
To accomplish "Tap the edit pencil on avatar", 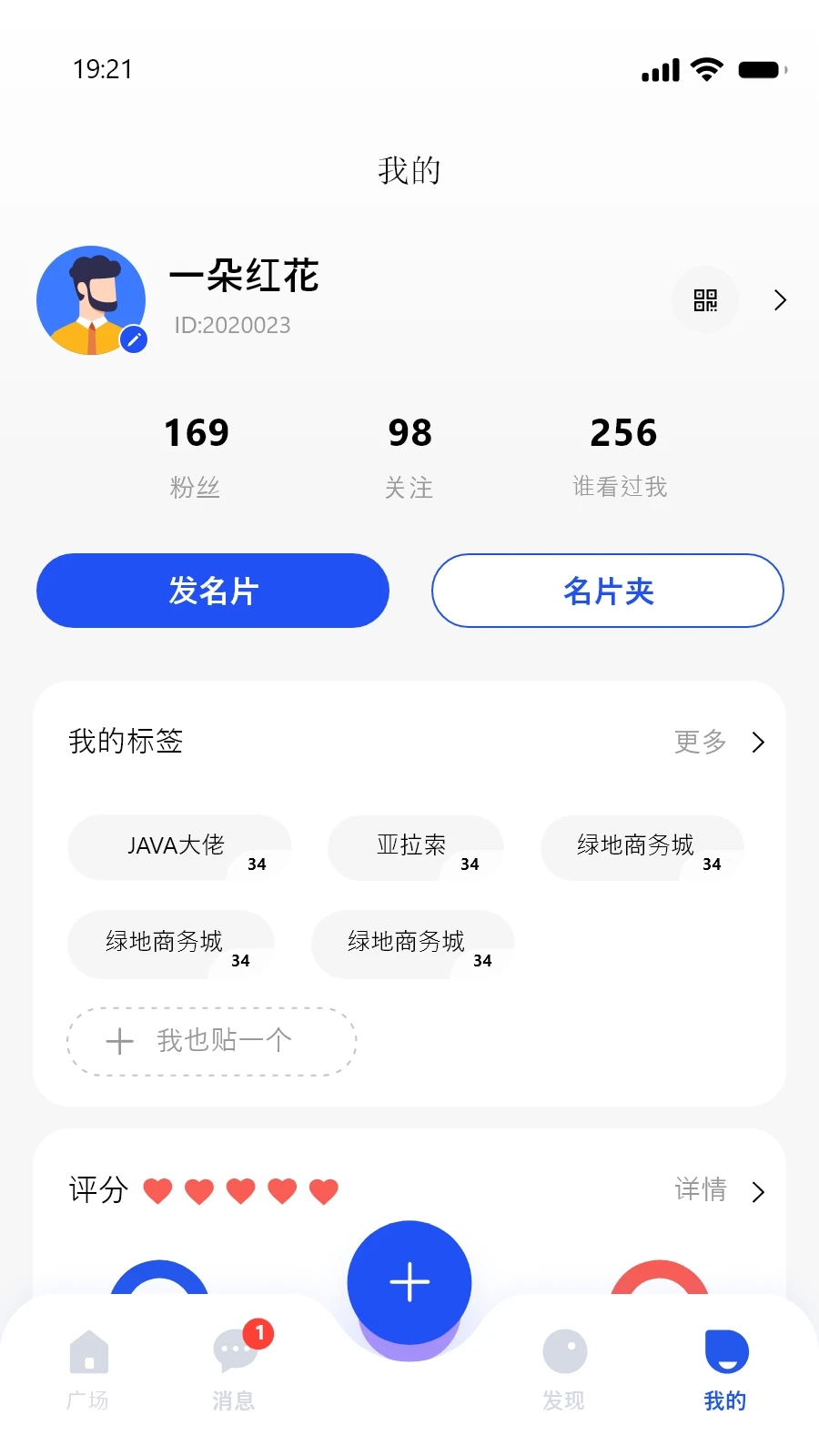I will pyautogui.click(x=134, y=339).
